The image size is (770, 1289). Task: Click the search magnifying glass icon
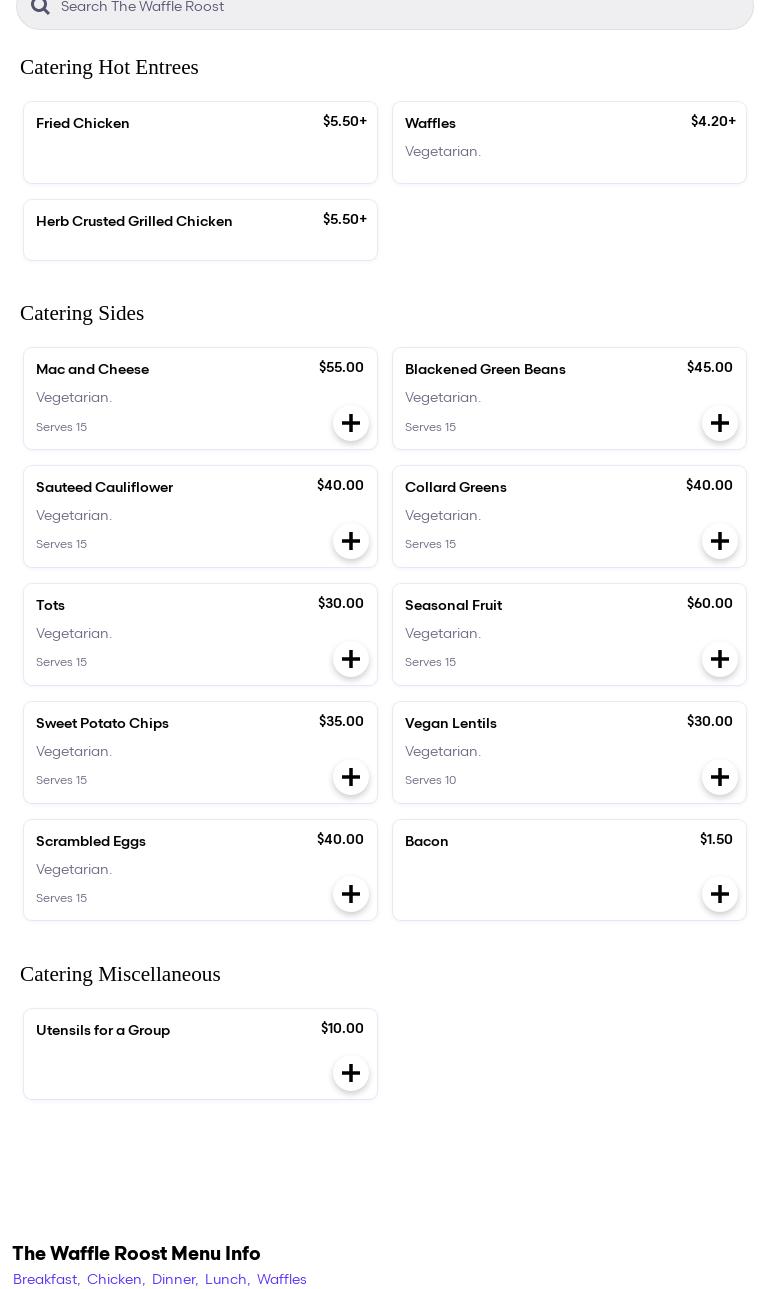tap(40, 7)
